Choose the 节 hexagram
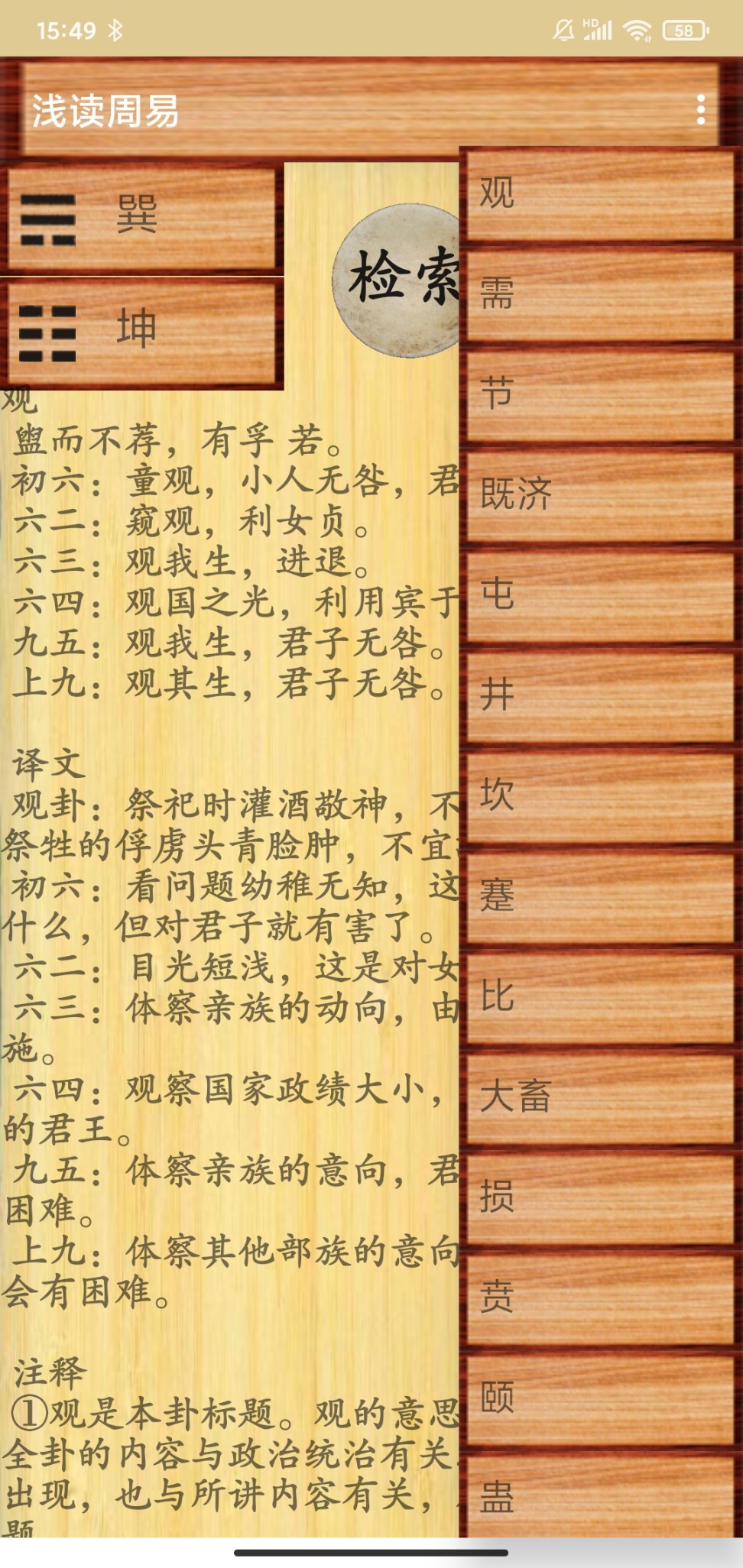The width and height of the screenshot is (743, 1568). [600, 395]
